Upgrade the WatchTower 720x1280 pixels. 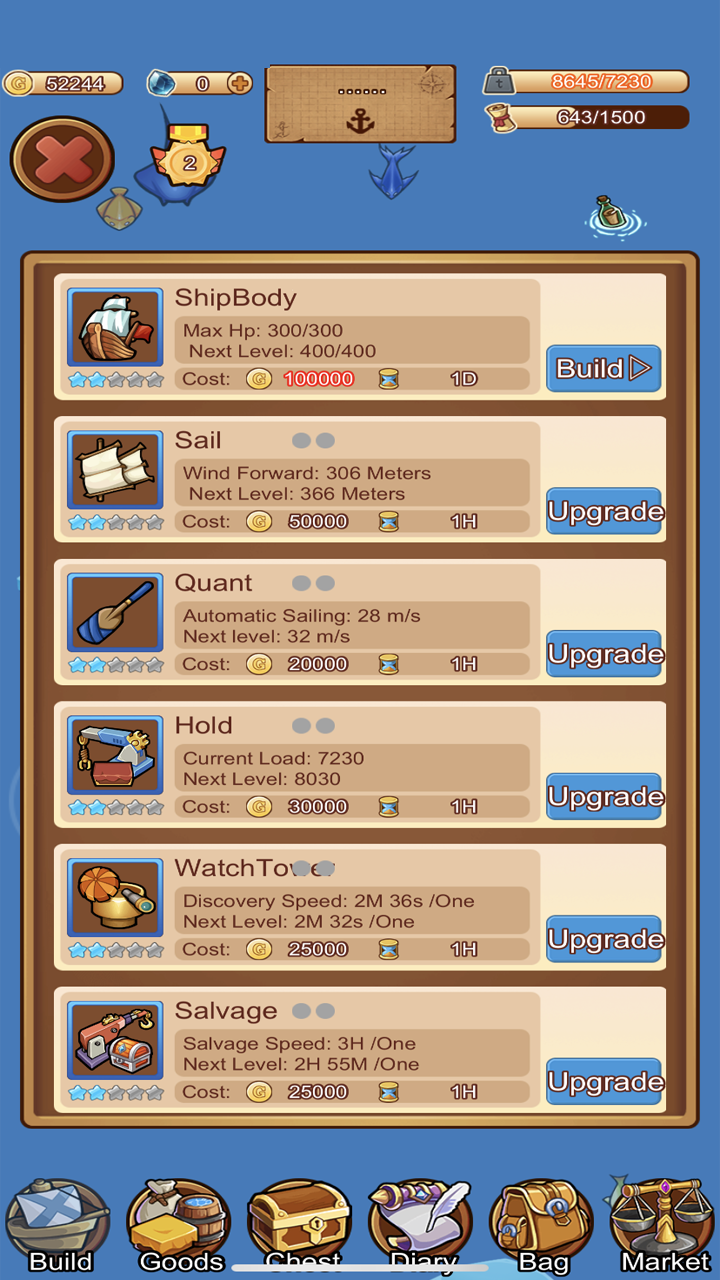click(603, 940)
